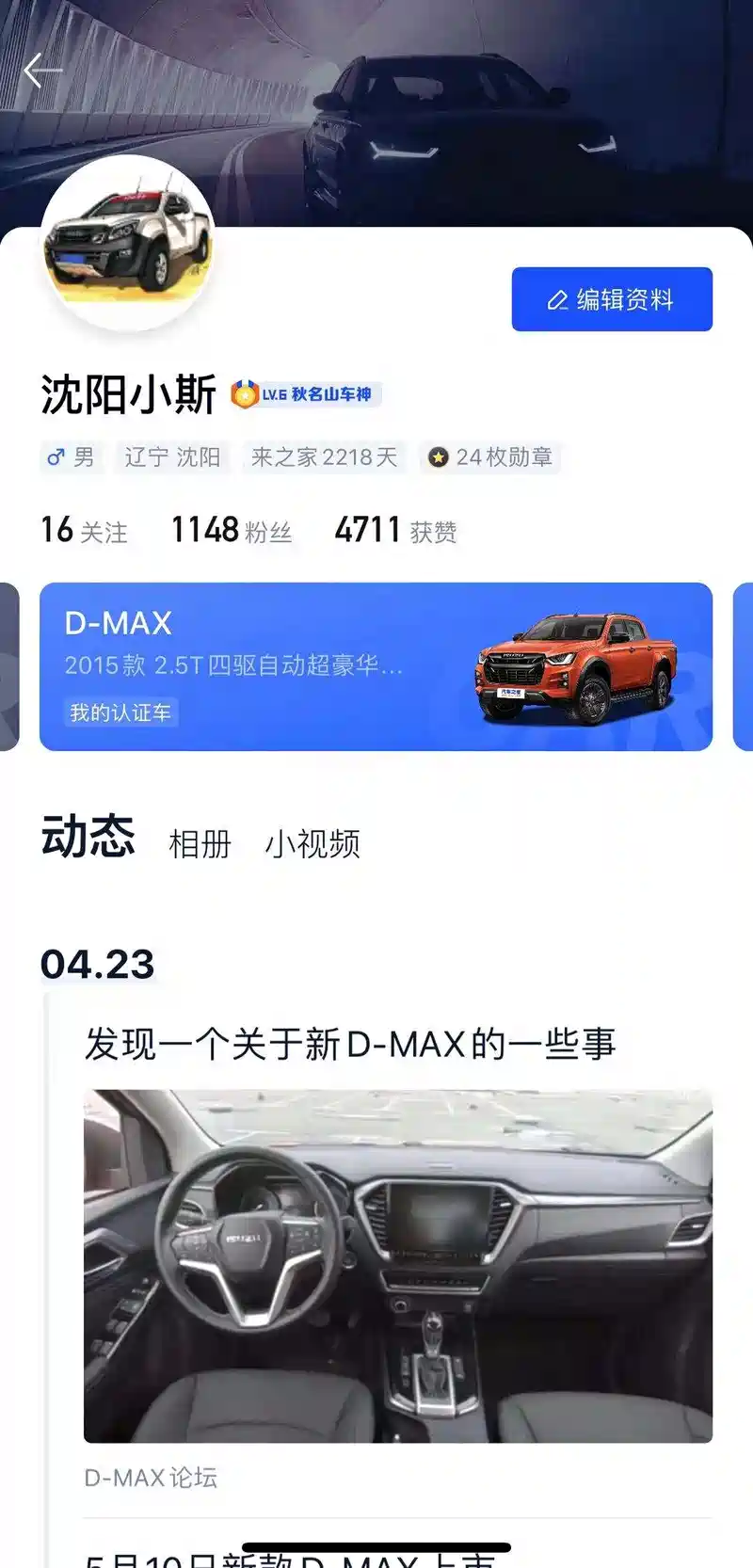Switch to the 小视频 tab

[312, 843]
